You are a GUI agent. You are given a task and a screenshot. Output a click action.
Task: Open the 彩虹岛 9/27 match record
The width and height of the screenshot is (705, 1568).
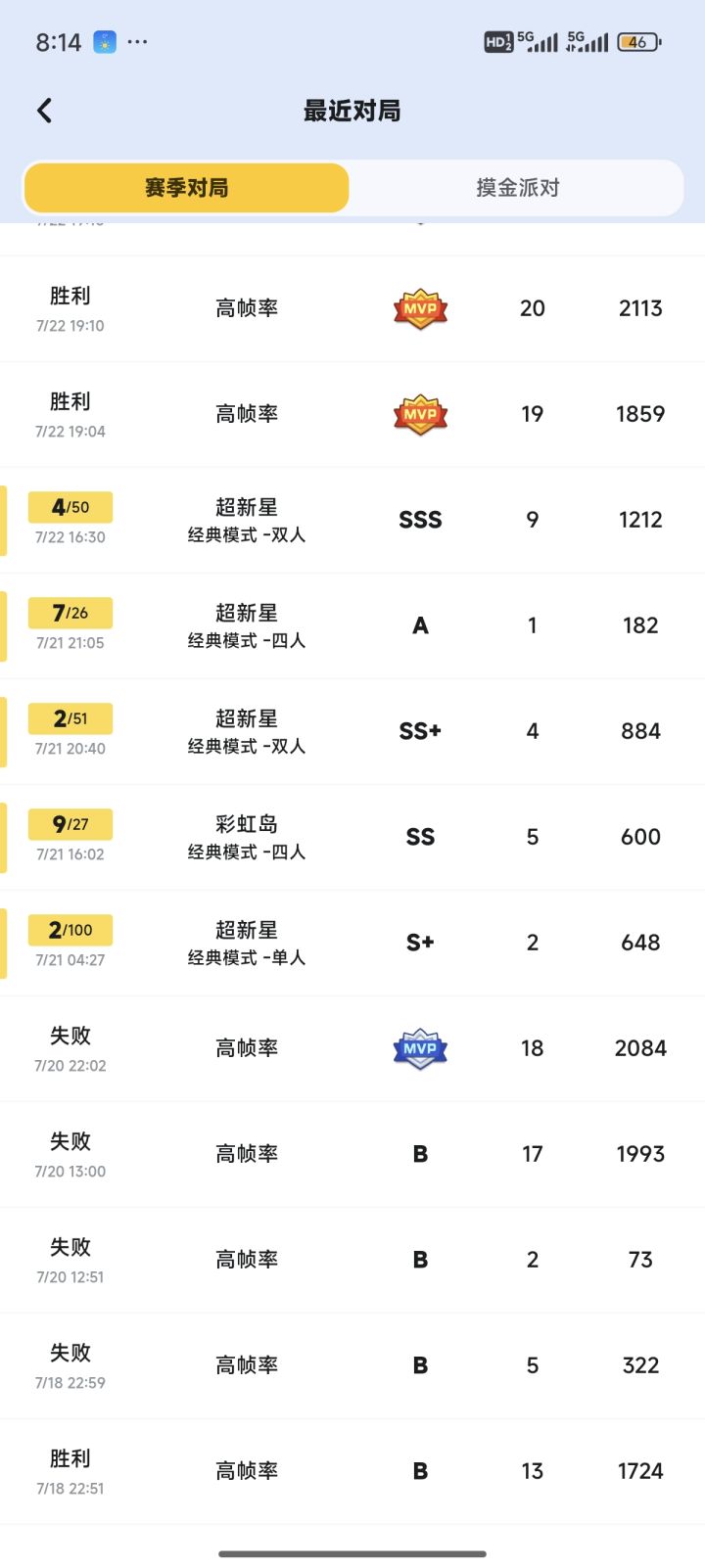[352, 838]
